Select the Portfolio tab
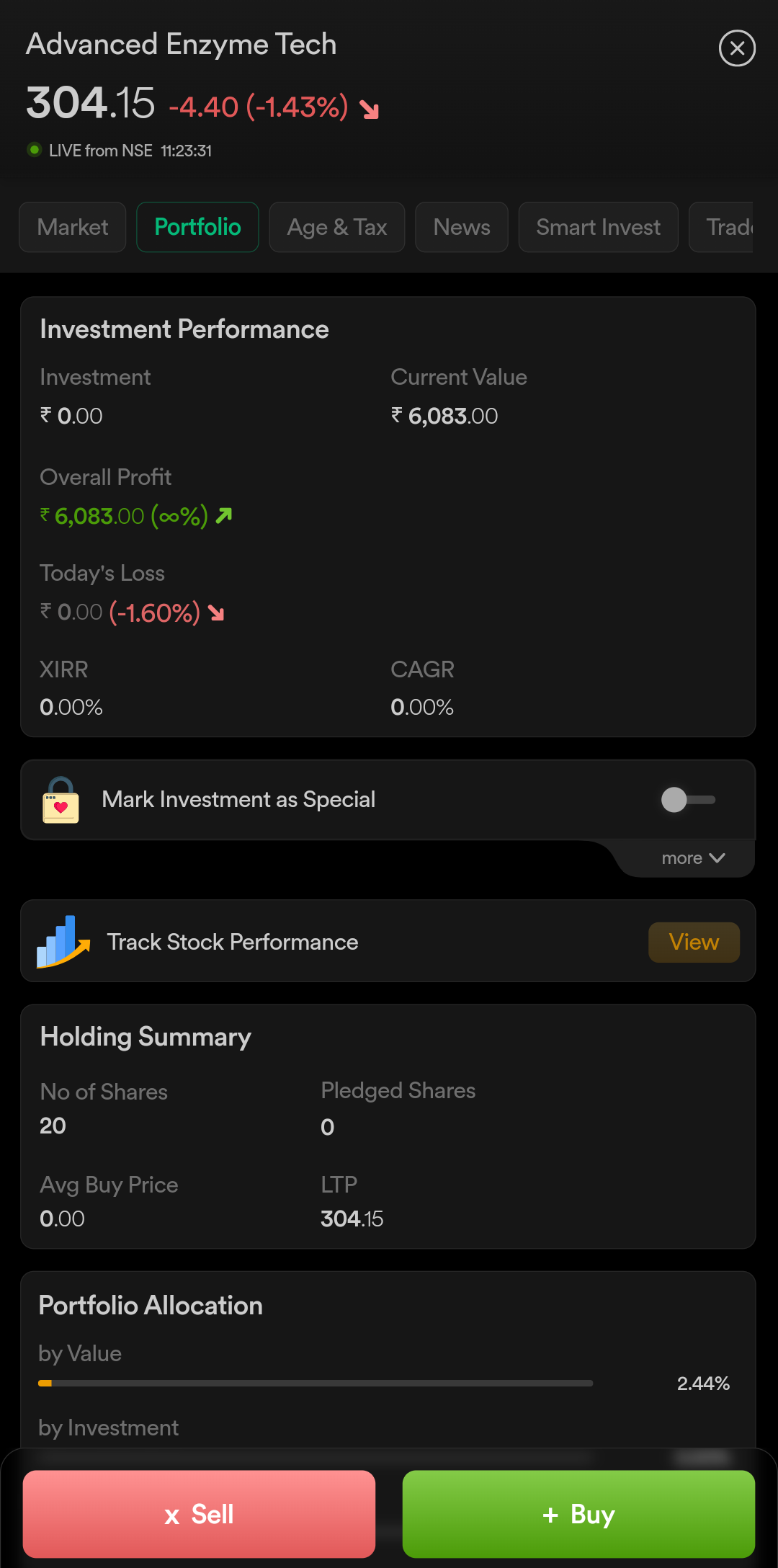 pyautogui.click(x=197, y=227)
